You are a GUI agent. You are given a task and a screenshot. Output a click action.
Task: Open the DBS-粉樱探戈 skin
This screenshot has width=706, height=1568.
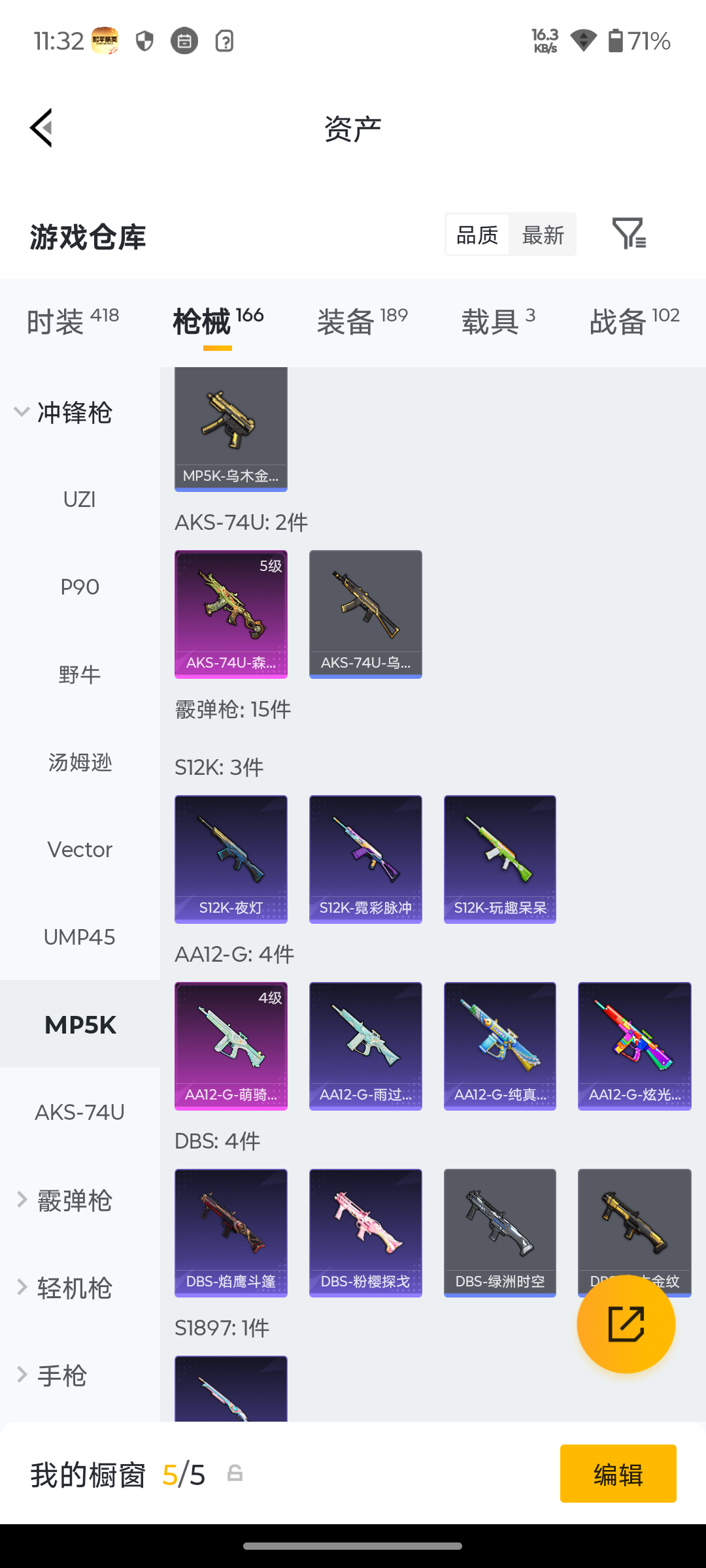click(365, 1233)
